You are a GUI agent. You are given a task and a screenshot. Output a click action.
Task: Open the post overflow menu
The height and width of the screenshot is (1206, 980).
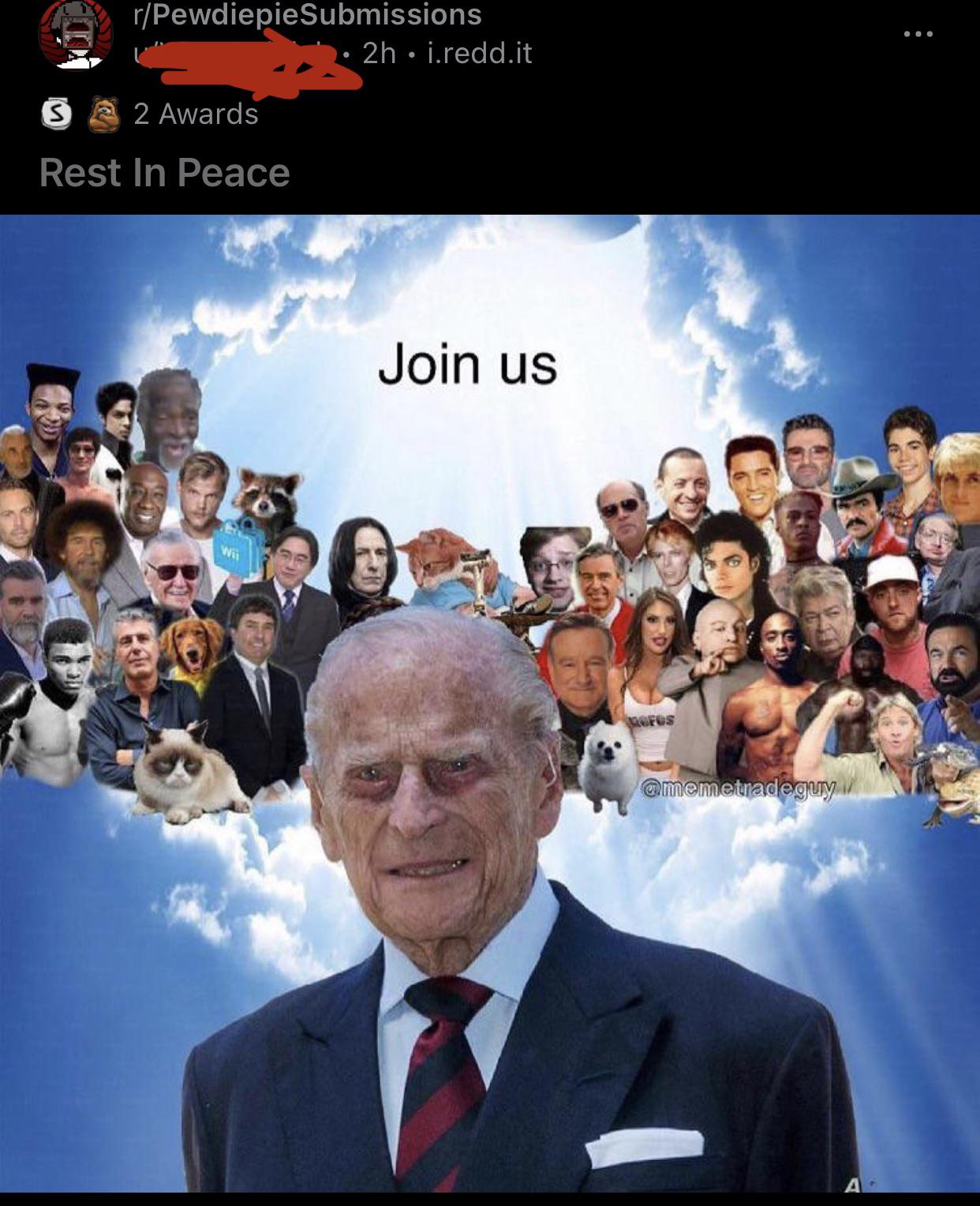pyautogui.click(x=918, y=34)
